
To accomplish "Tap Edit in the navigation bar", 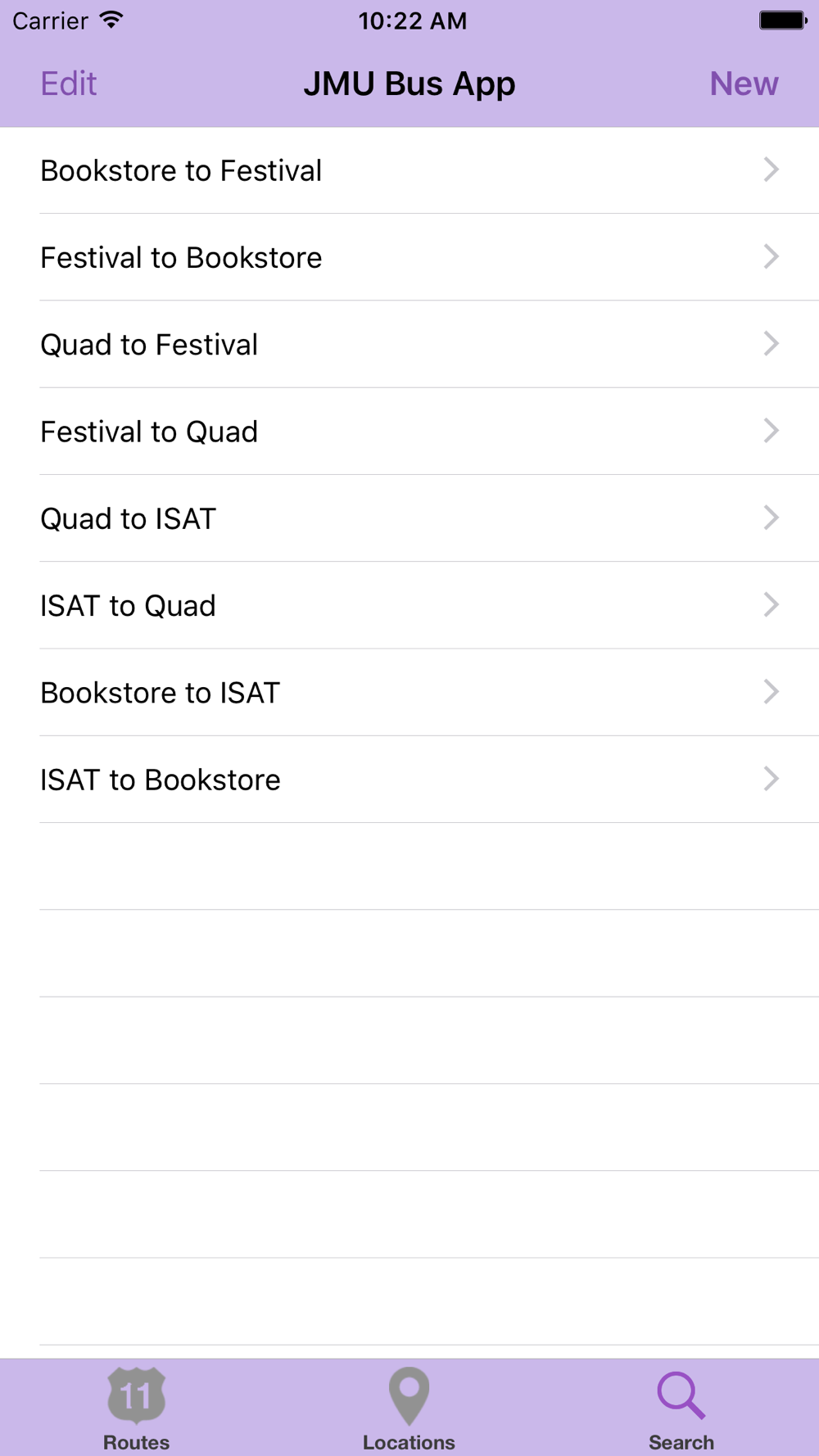I will [x=69, y=84].
